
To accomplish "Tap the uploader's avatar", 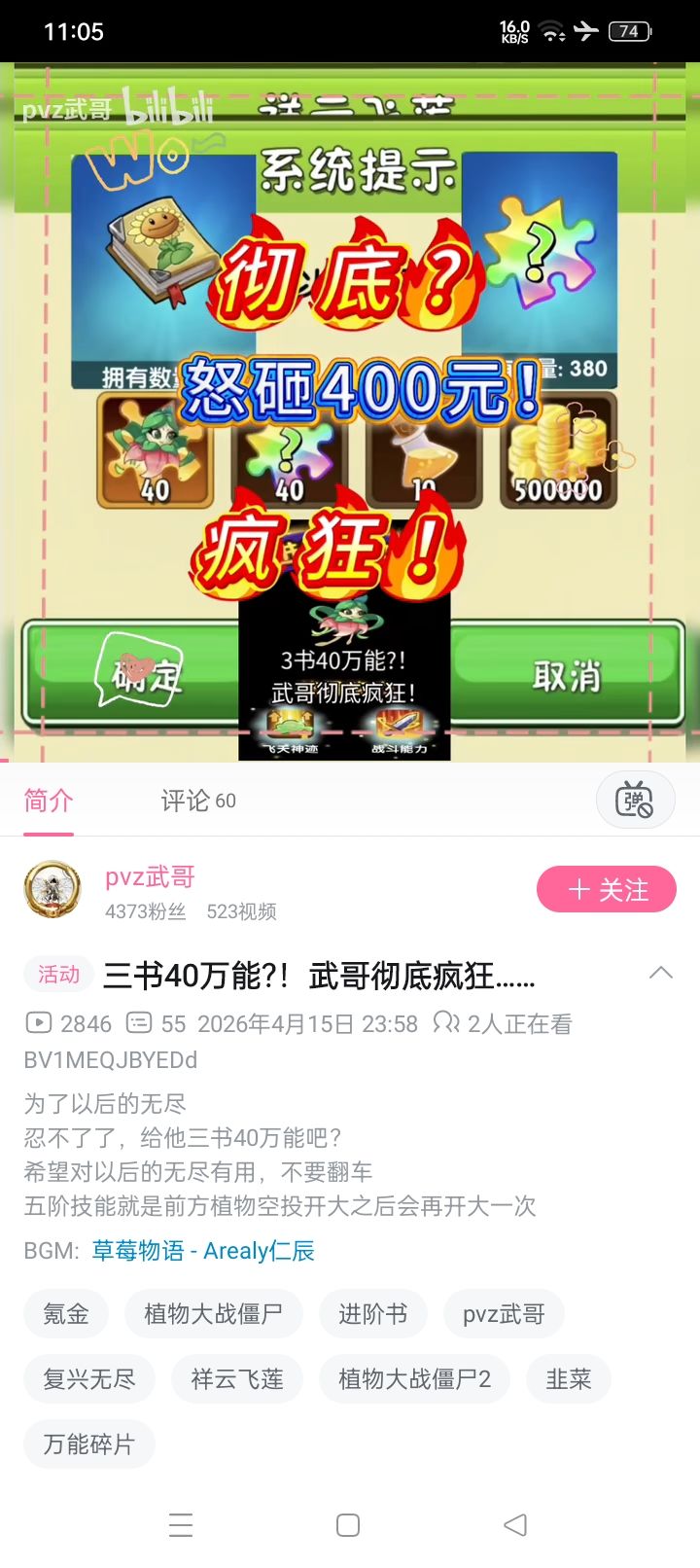I will 52,889.
